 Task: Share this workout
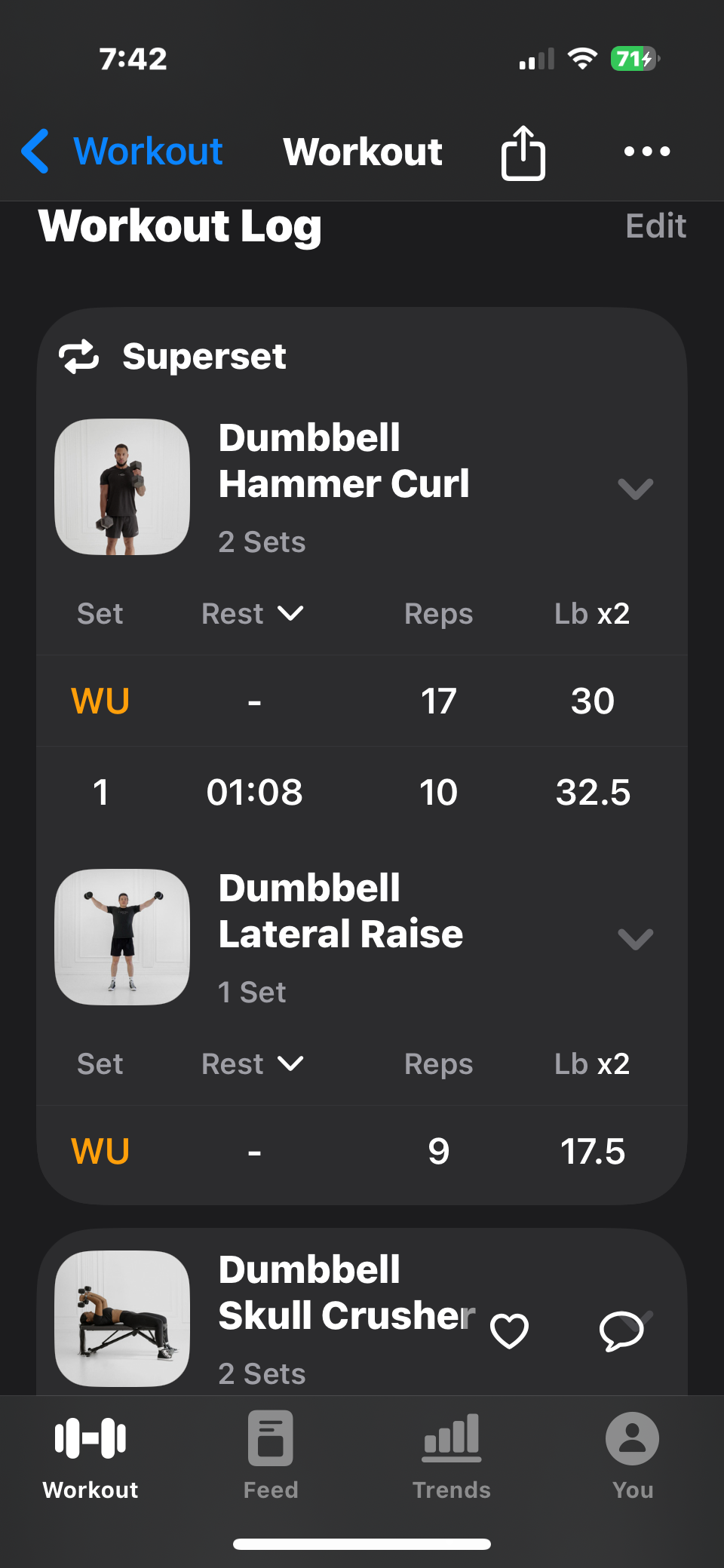click(523, 152)
